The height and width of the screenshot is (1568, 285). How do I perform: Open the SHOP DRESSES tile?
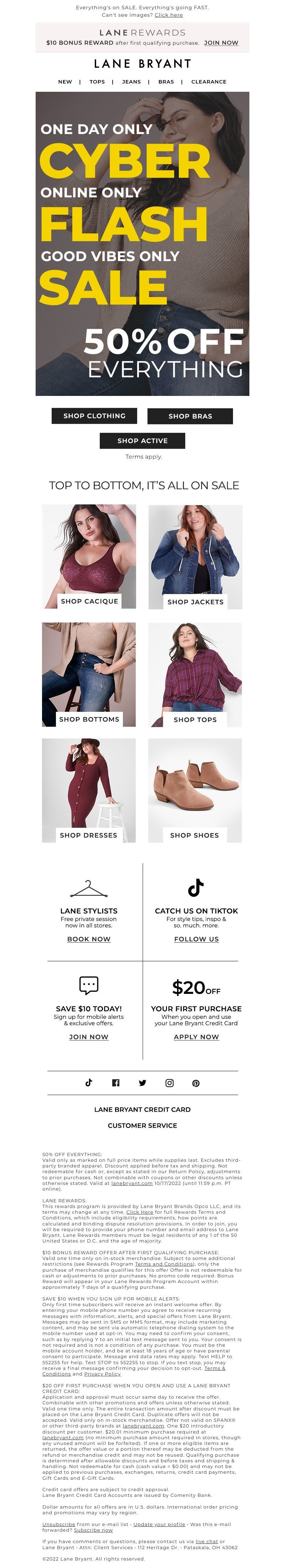[x=89, y=790]
